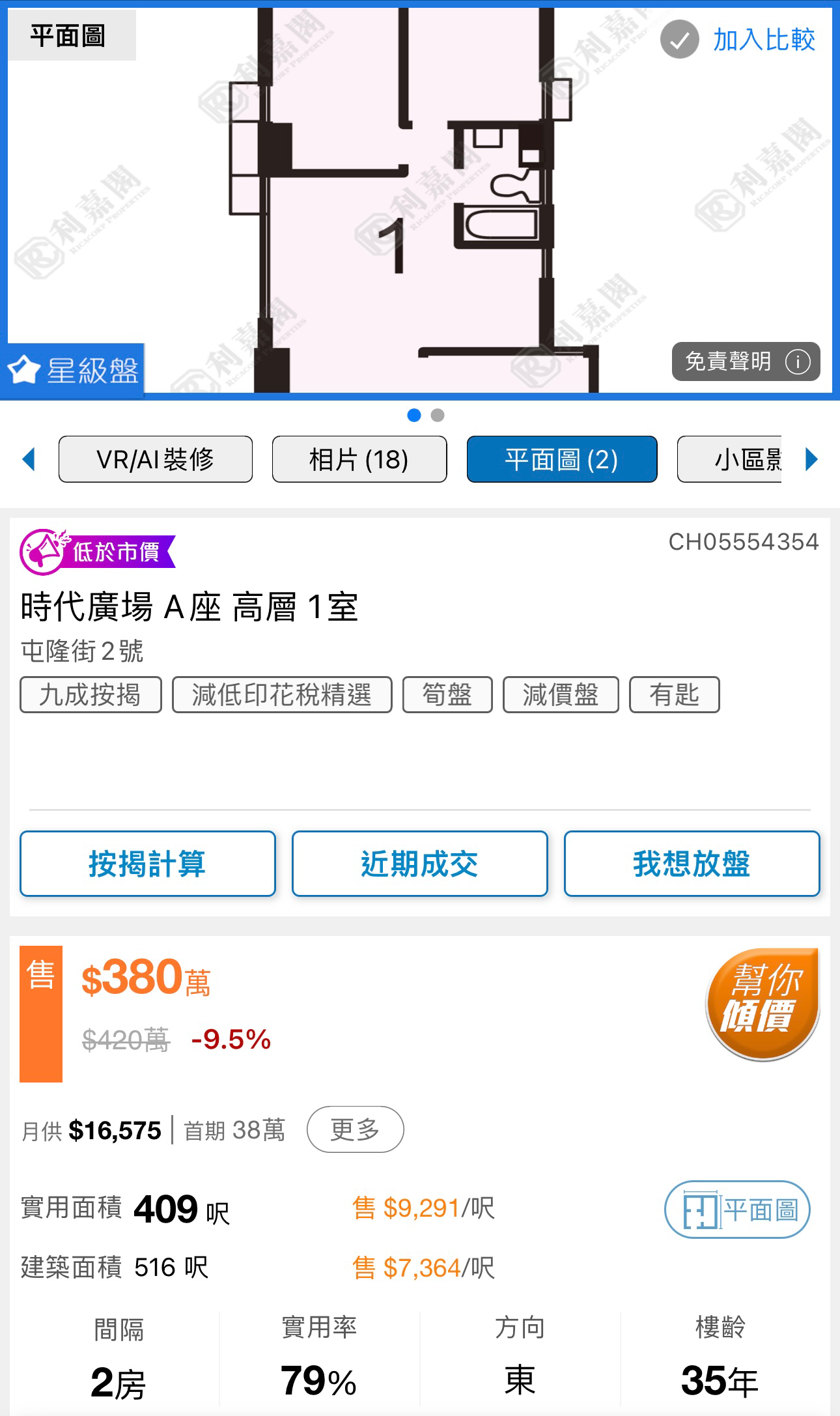Expand 更多 mortgage details

pos(355,1129)
